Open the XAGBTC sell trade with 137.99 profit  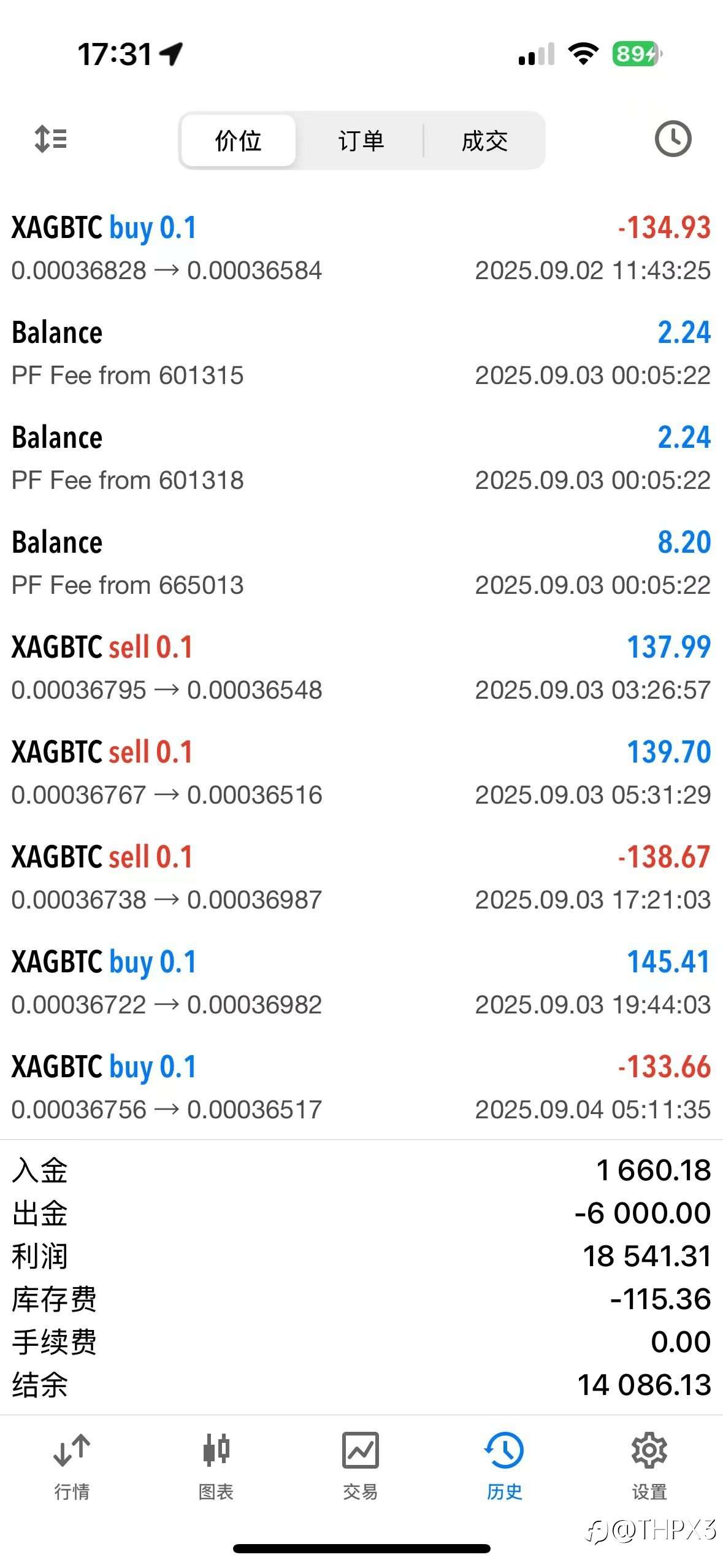361,668
